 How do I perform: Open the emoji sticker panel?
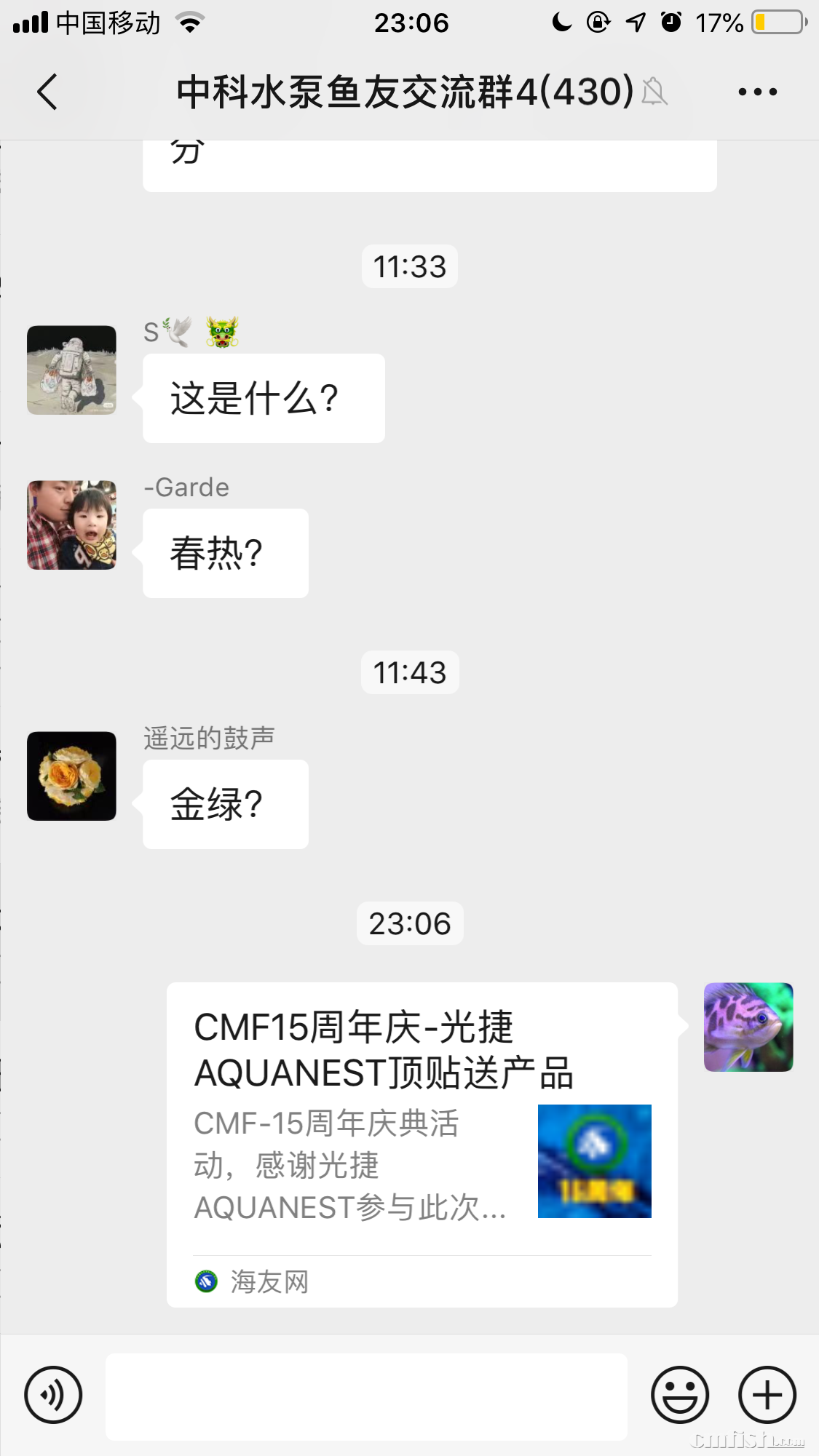pos(679,1395)
